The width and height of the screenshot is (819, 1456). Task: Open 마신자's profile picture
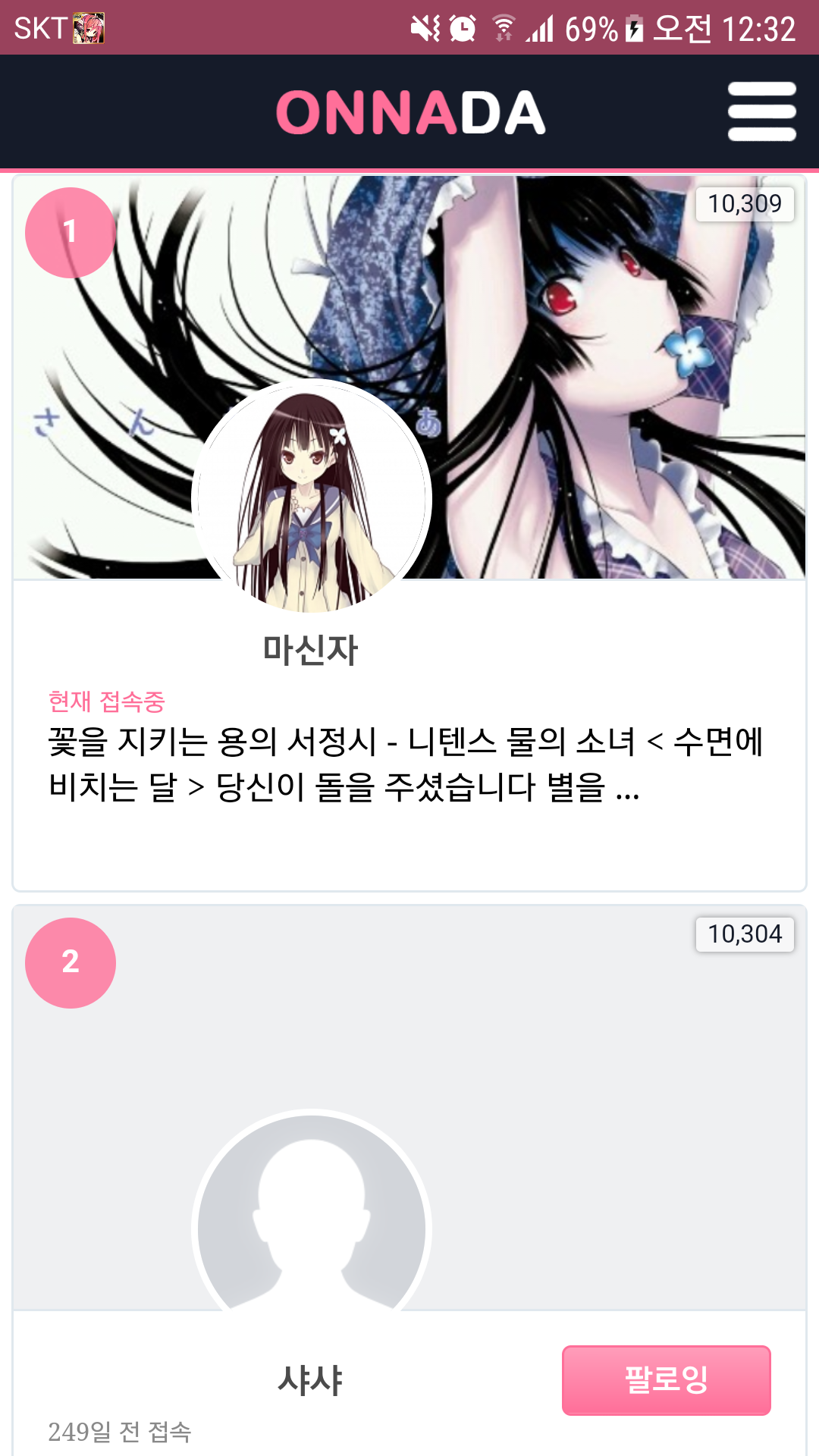(x=312, y=497)
